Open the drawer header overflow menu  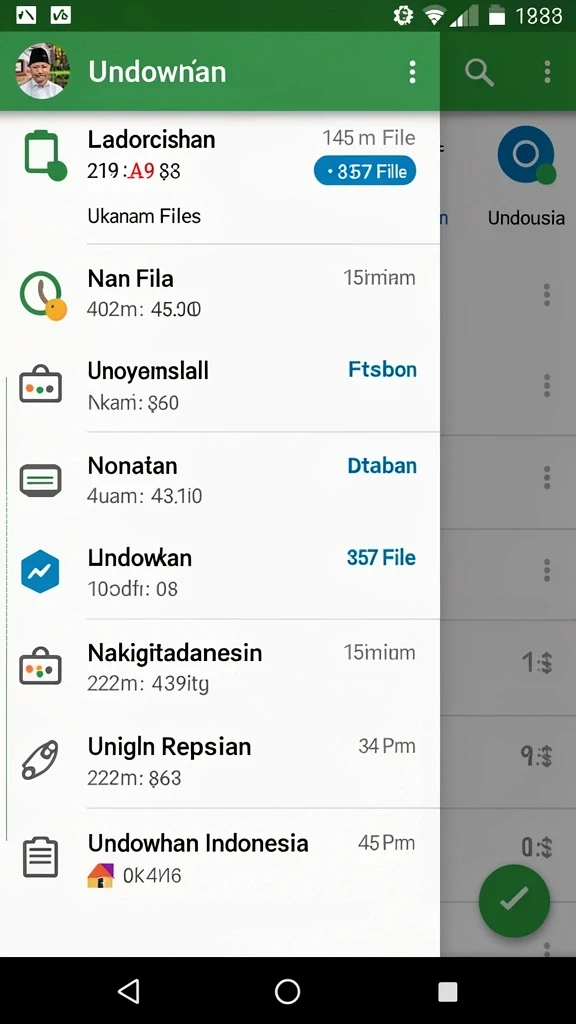(x=412, y=72)
